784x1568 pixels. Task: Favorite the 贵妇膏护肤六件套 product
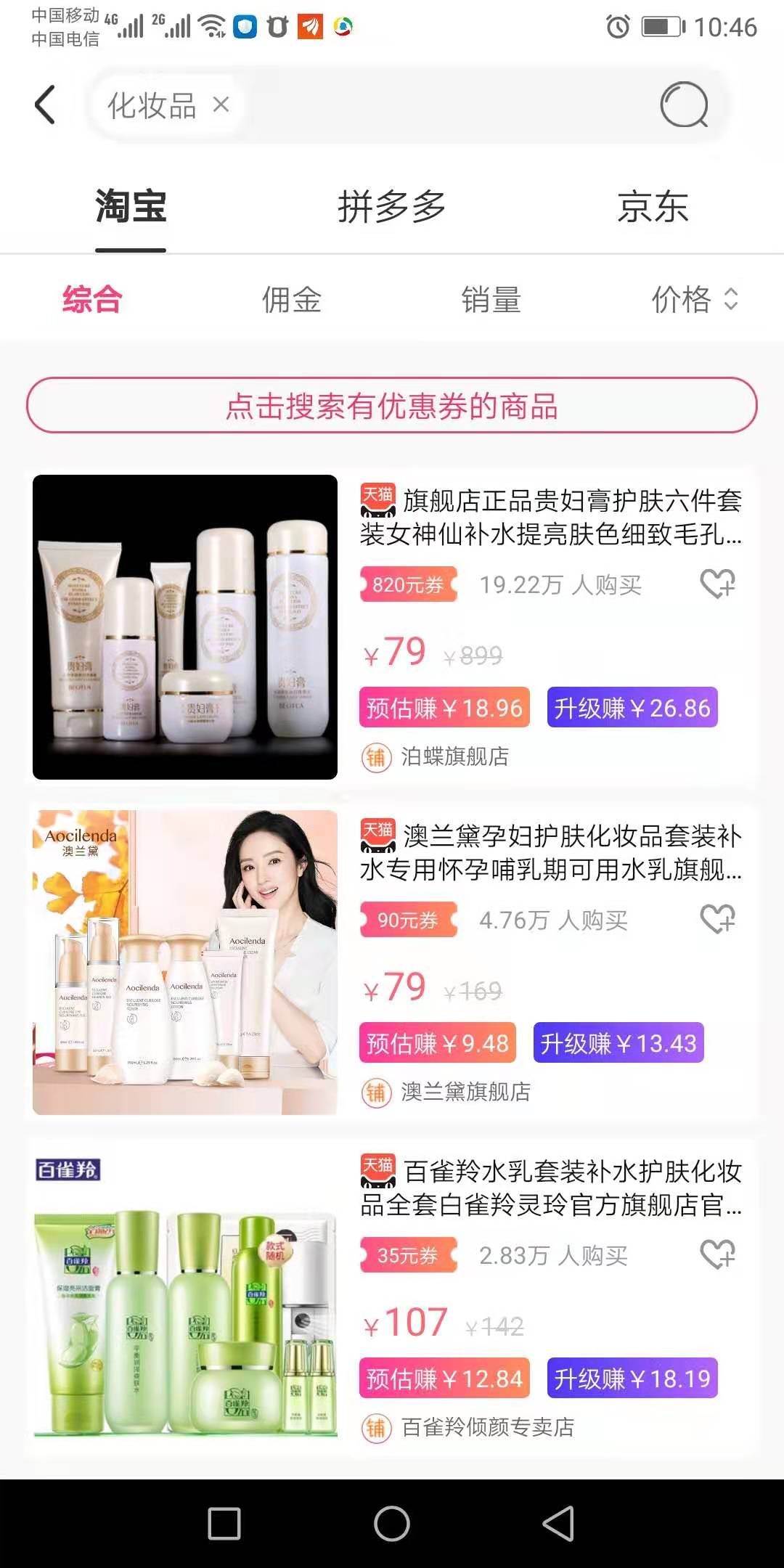tap(717, 584)
